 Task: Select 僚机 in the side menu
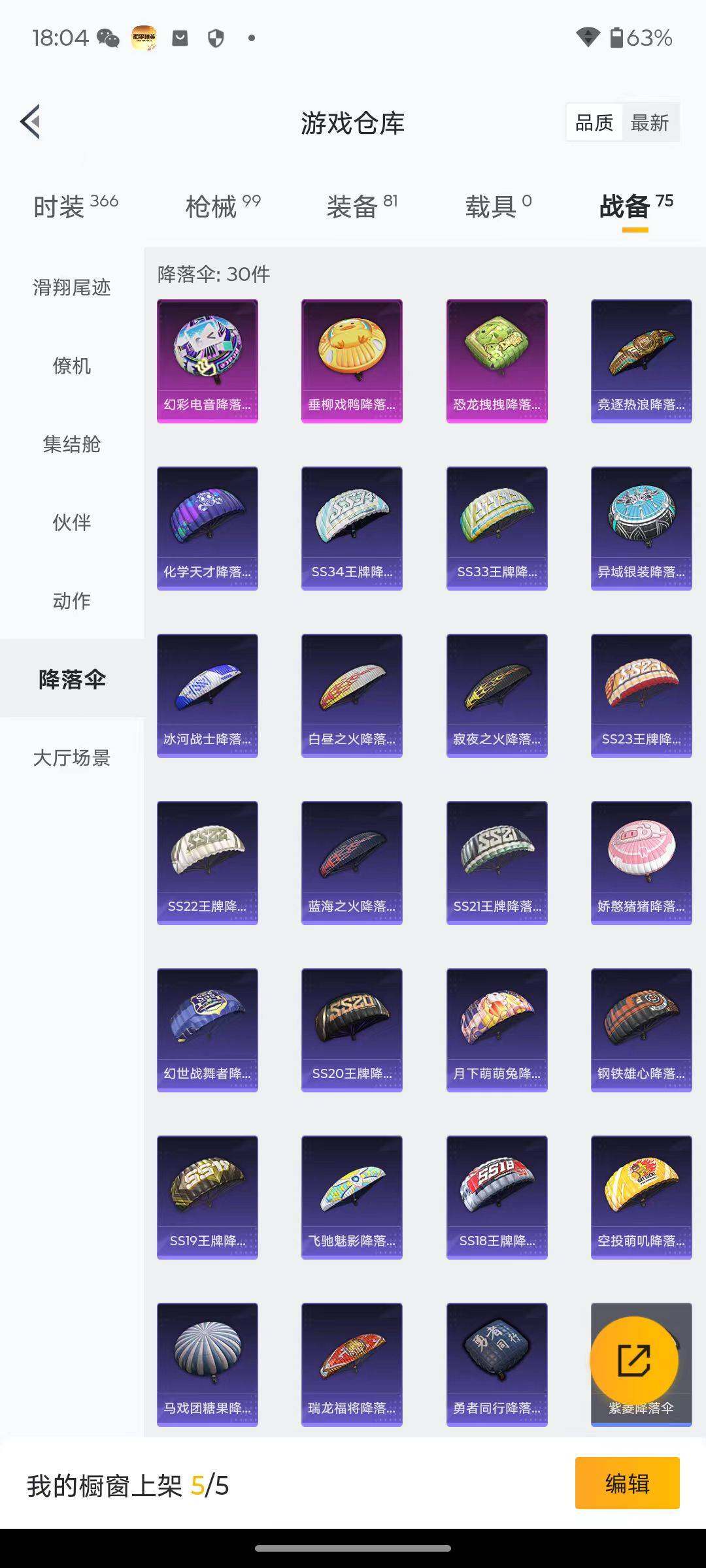(72, 366)
